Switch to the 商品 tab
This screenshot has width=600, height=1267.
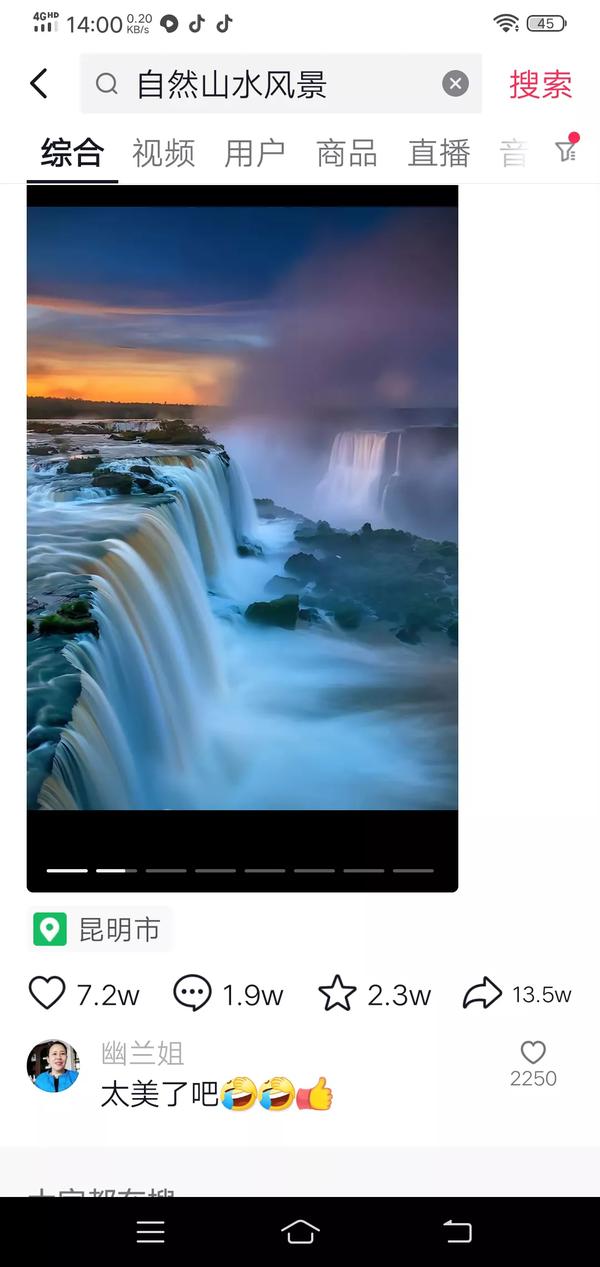pyautogui.click(x=346, y=153)
